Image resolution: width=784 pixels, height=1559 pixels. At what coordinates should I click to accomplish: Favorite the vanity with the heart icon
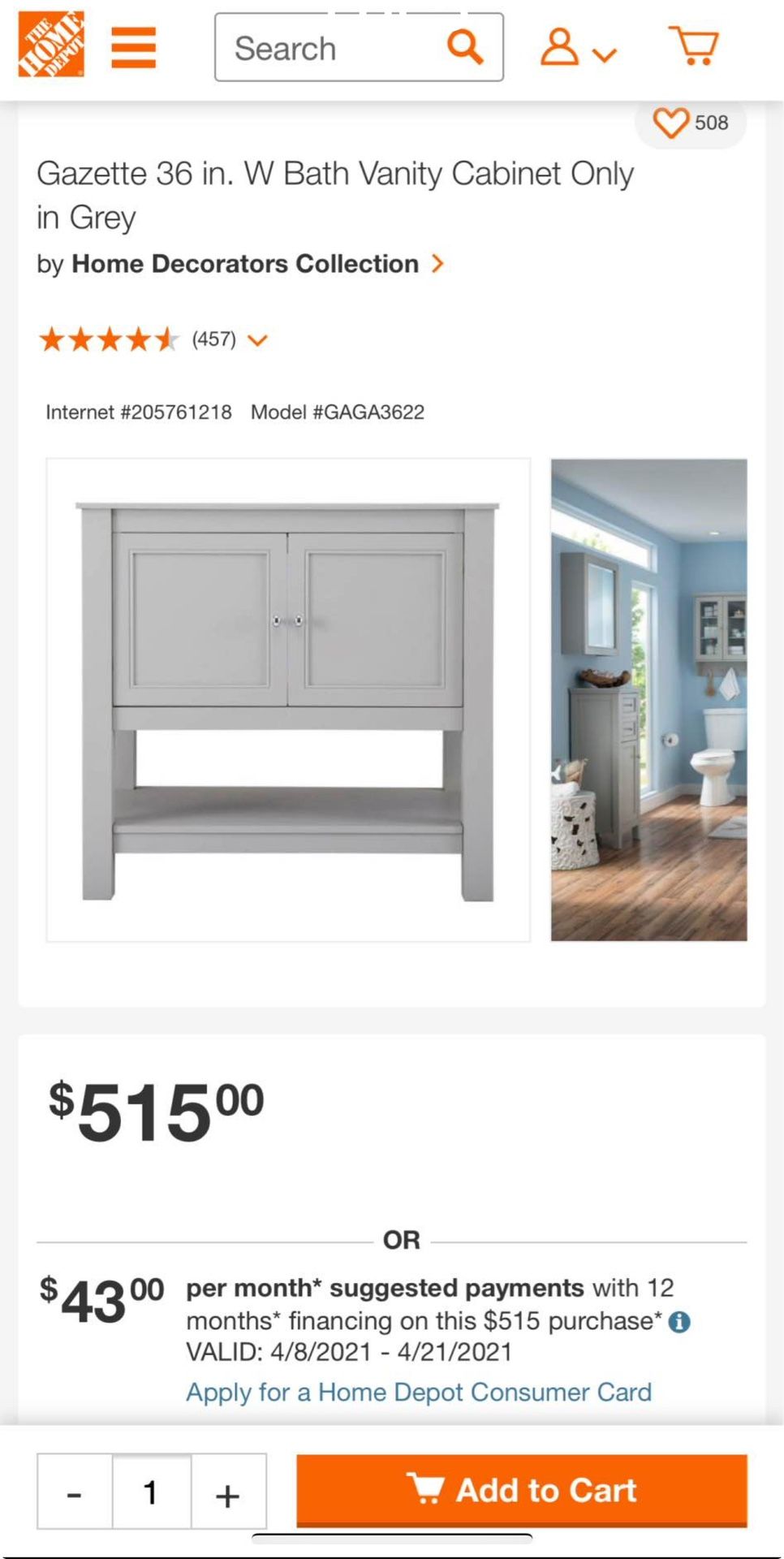tap(670, 123)
